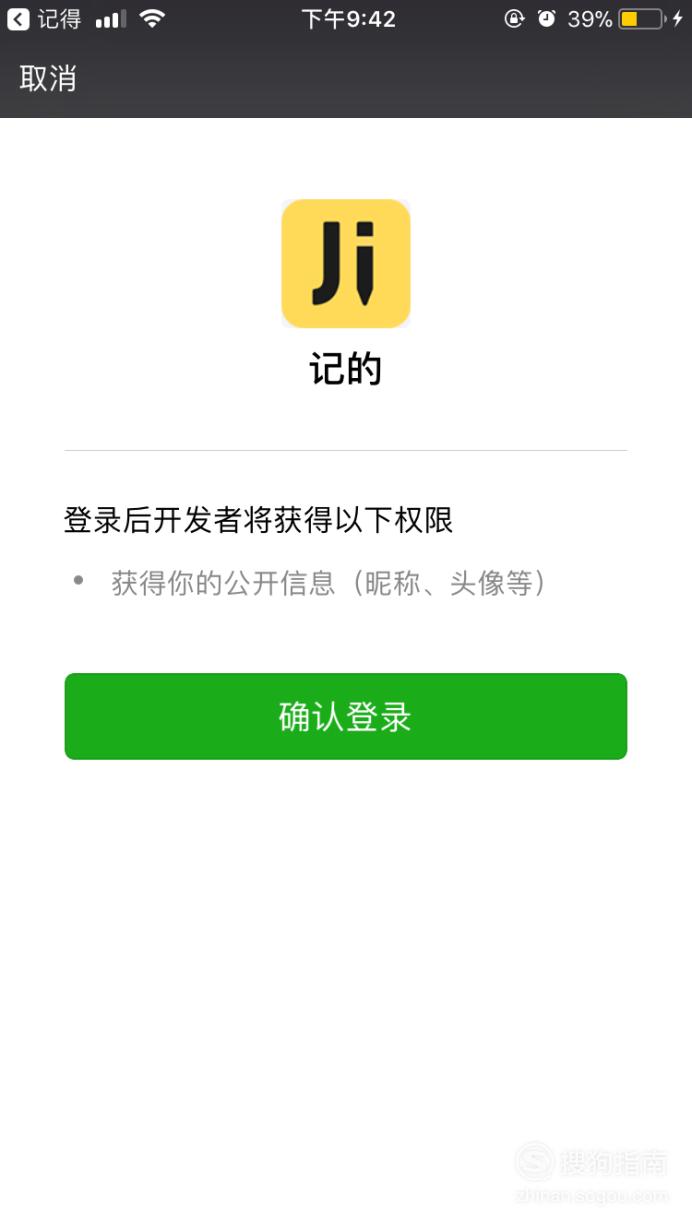Return to the 记得 app via the status bar back link

[45, 19]
